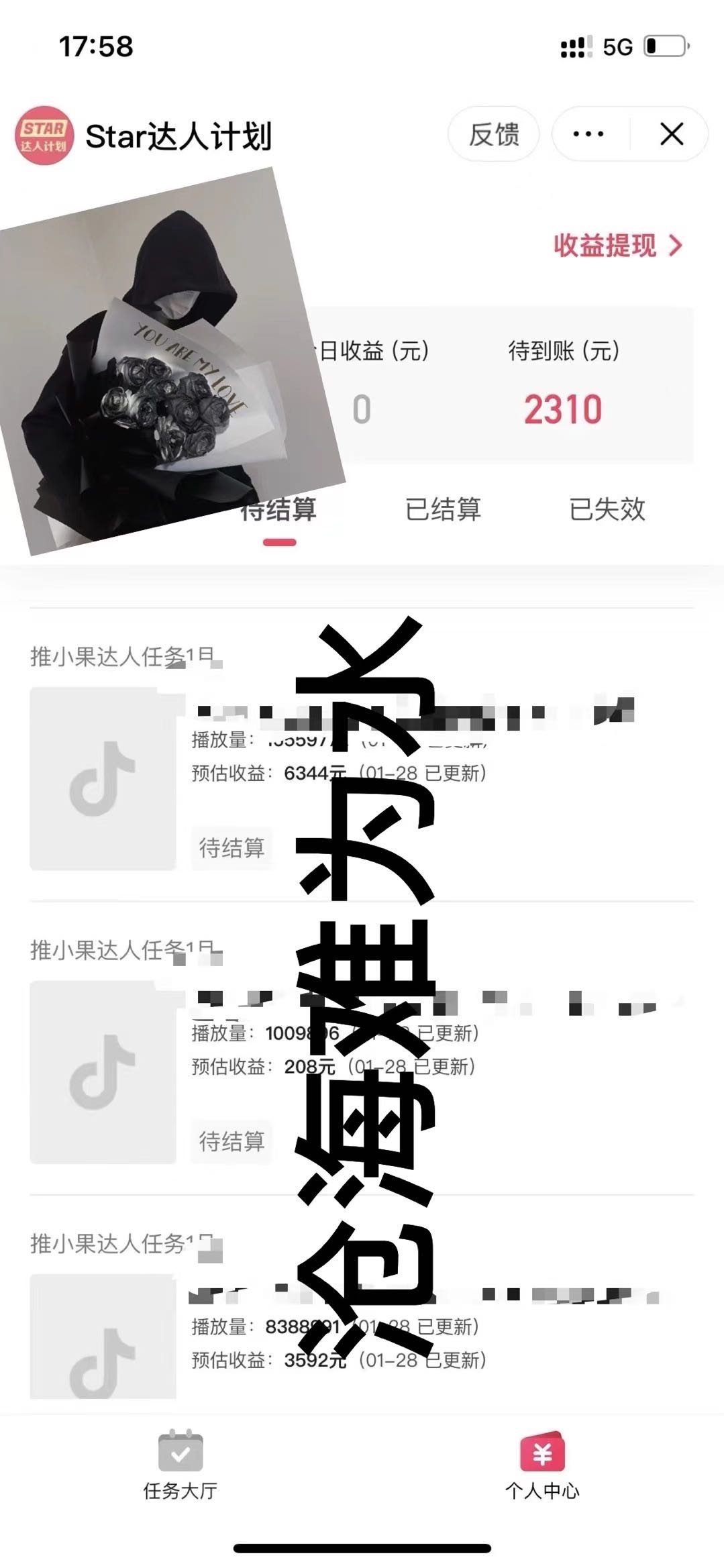Close the Star达人计划 mini program
Image resolution: width=724 pixels, height=1568 pixels.
tap(671, 134)
